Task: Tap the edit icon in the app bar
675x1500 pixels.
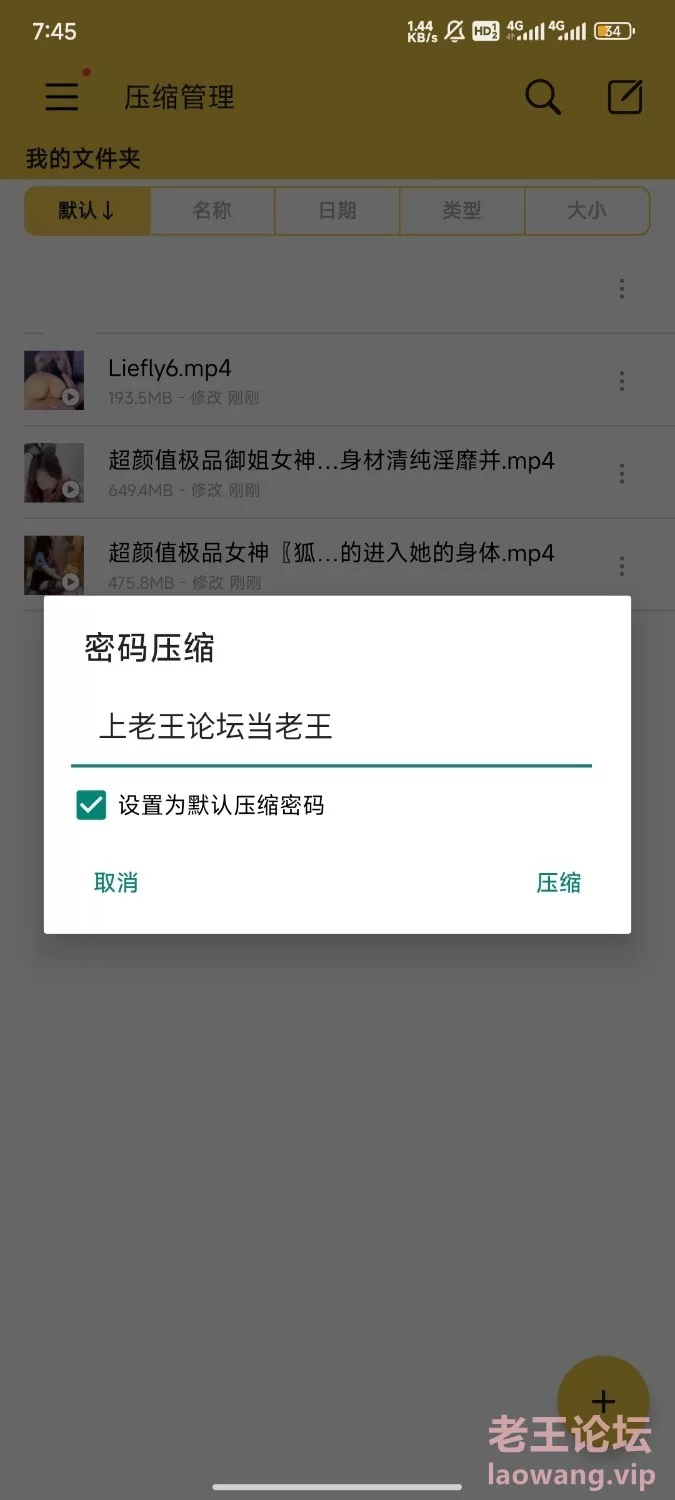Action: pos(625,97)
